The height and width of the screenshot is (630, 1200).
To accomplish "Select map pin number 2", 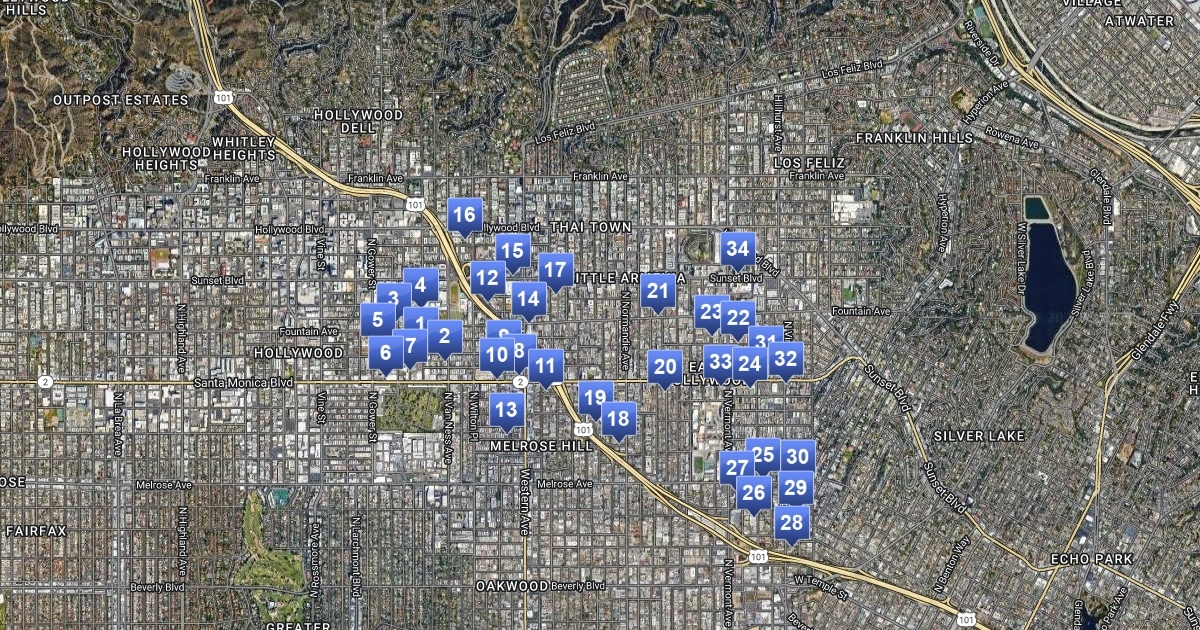I will coord(446,336).
